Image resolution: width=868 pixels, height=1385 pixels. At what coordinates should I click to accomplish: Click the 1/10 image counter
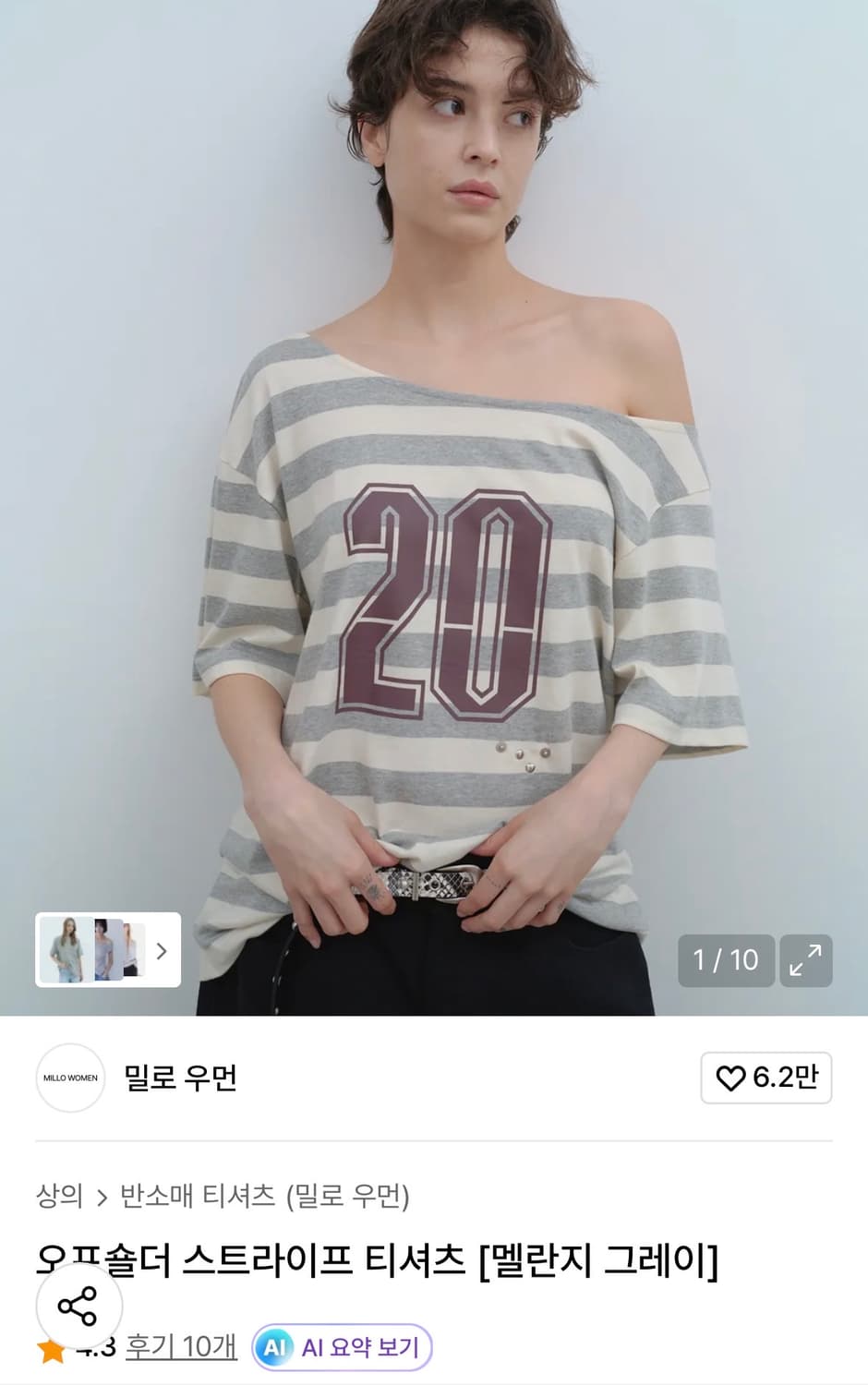pyautogui.click(x=726, y=960)
